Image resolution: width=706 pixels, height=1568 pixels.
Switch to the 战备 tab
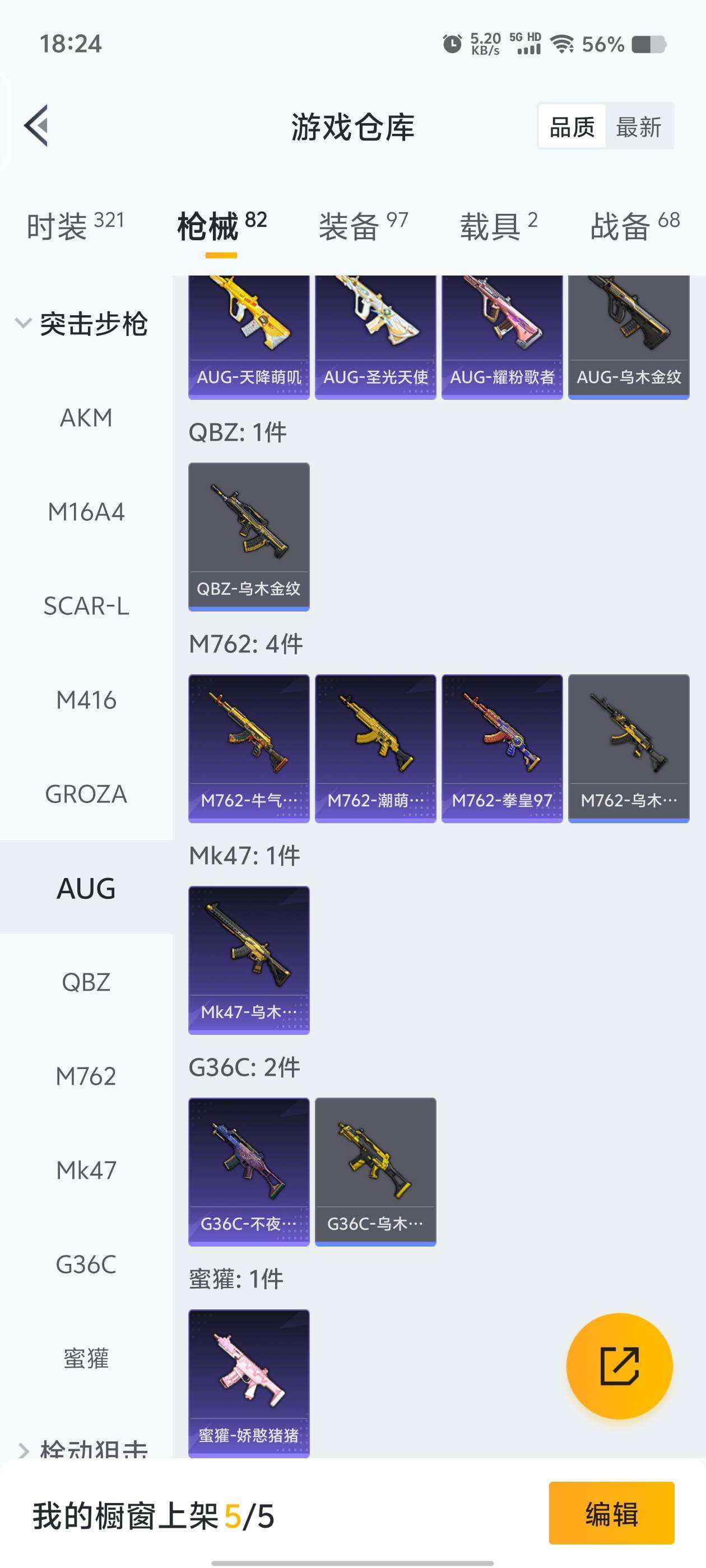635,226
